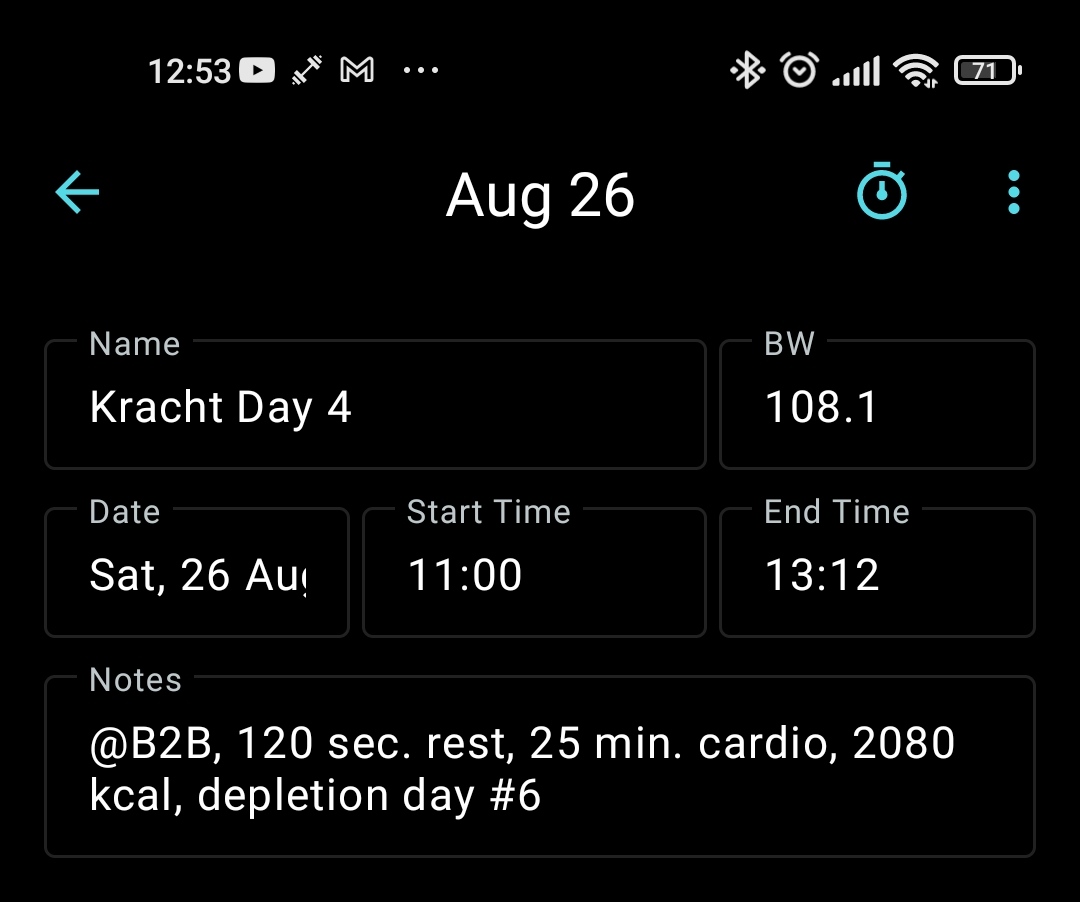
Task: Open the three-dot overflow menu
Action: (1013, 191)
